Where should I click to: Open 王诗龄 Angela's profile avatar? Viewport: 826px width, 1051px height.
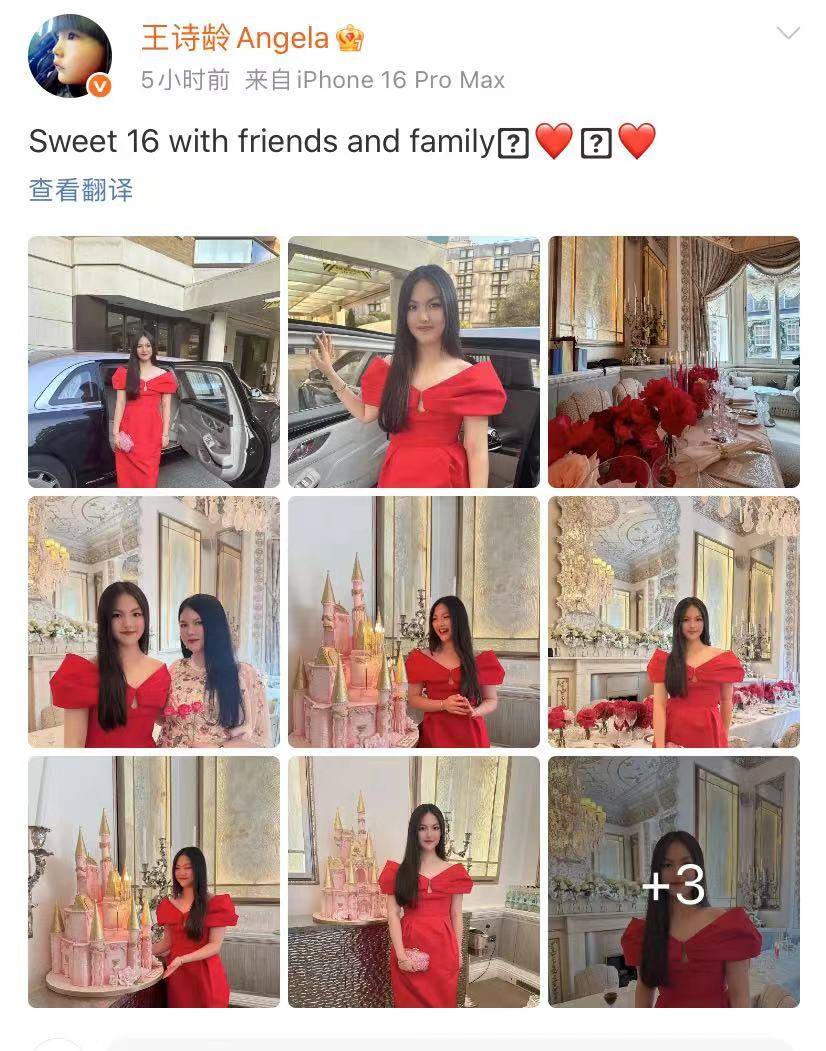(x=69, y=57)
